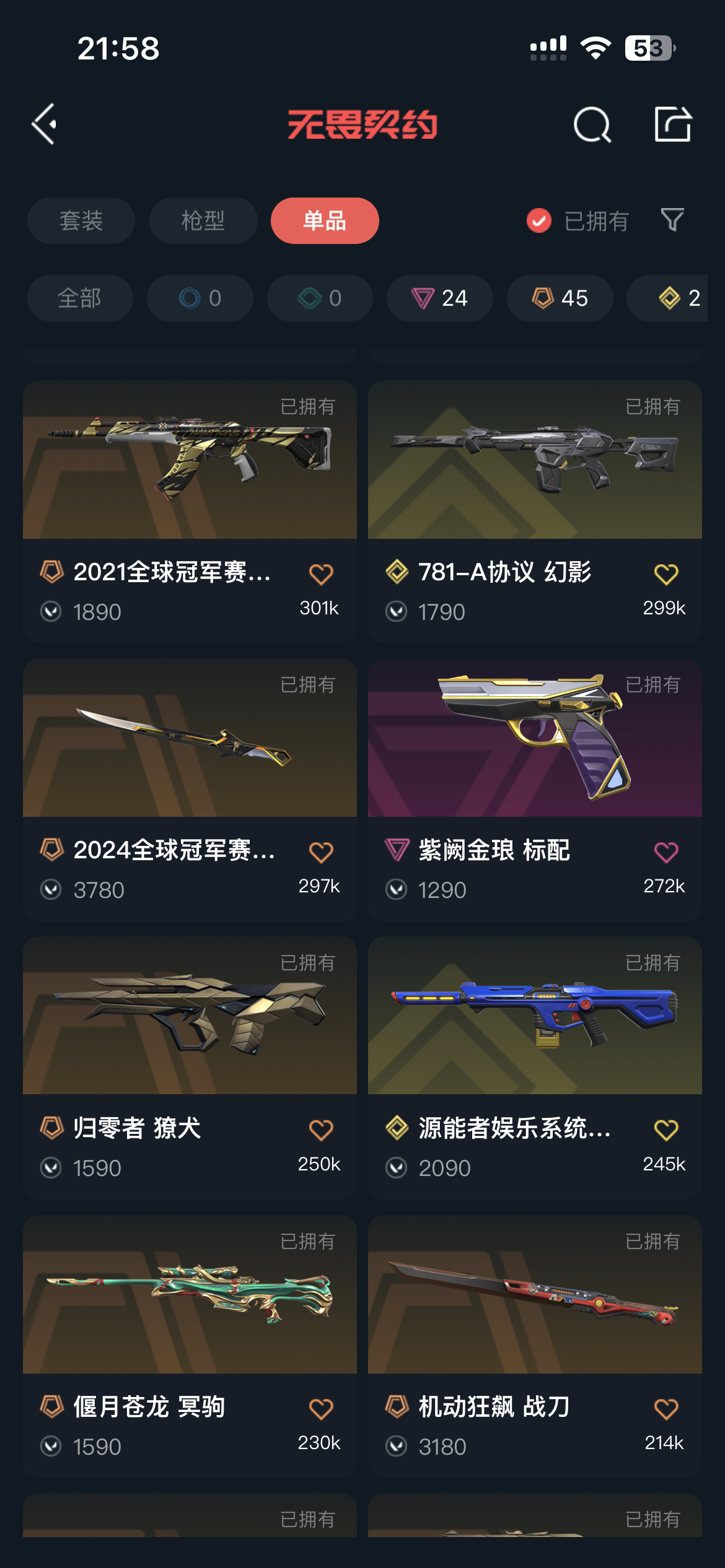Tap heart on 2021全球冠军赛 skin
This screenshot has height=1568, width=725.
pyautogui.click(x=321, y=574)
